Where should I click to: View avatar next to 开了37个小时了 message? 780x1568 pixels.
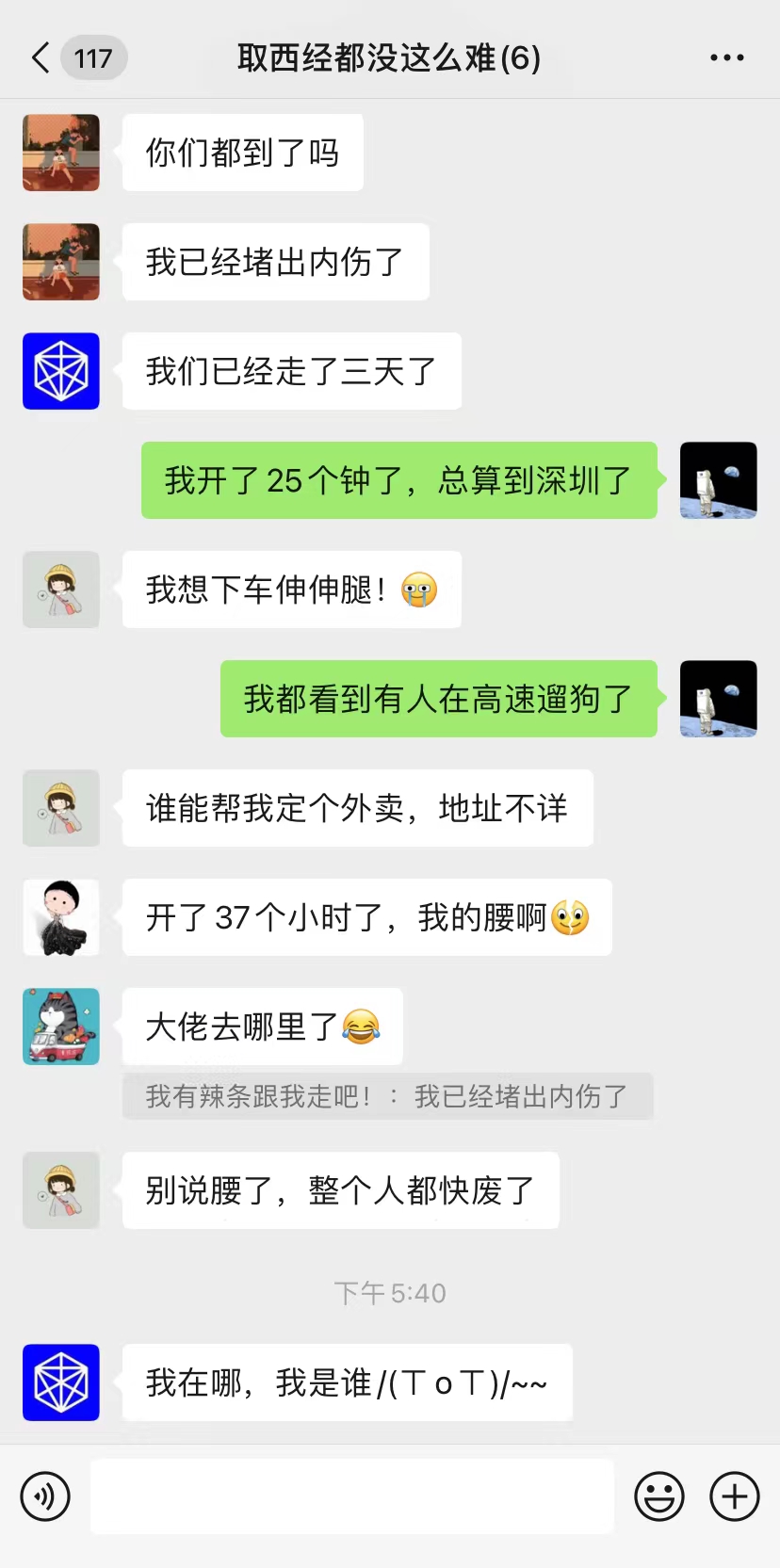[x=61, y=917]
